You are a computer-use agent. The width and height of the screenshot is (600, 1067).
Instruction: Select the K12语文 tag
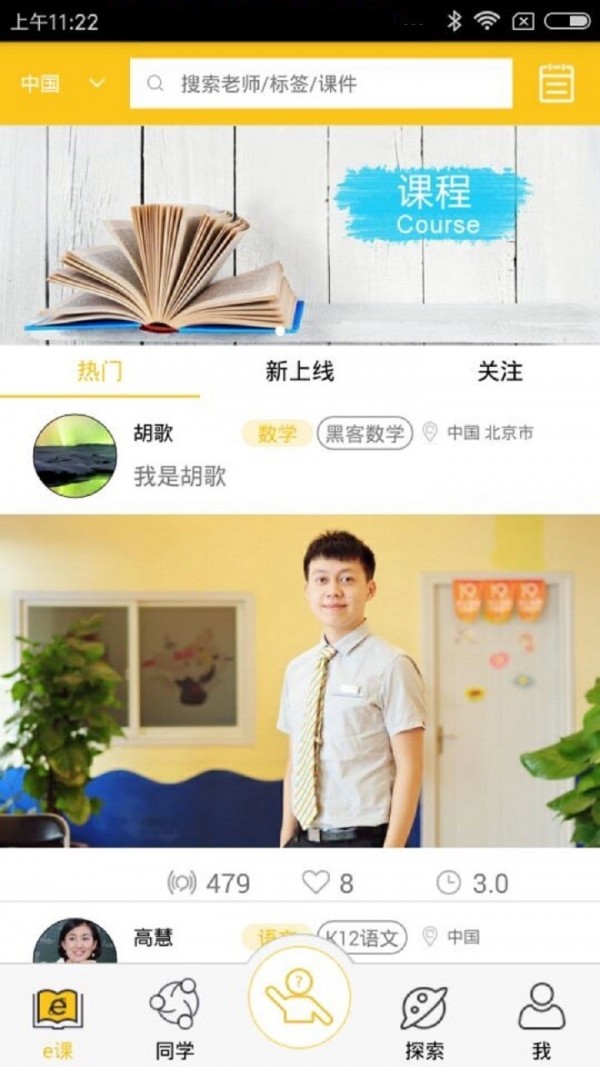click(x=362, y=938)
